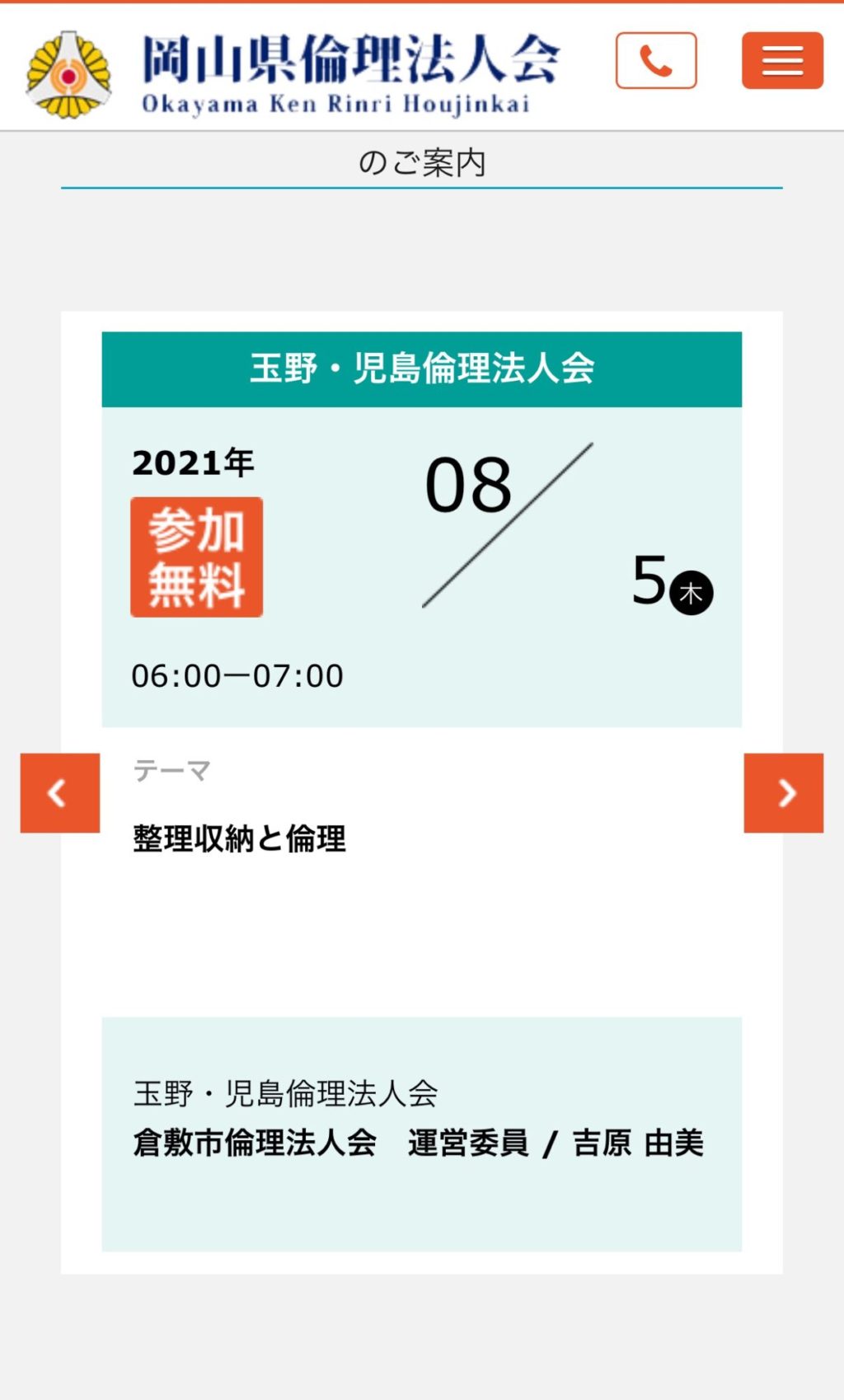This screenshot has height=1400, width=844.
Task: Go to the previous seminar slide
Action: coord(60,792)
